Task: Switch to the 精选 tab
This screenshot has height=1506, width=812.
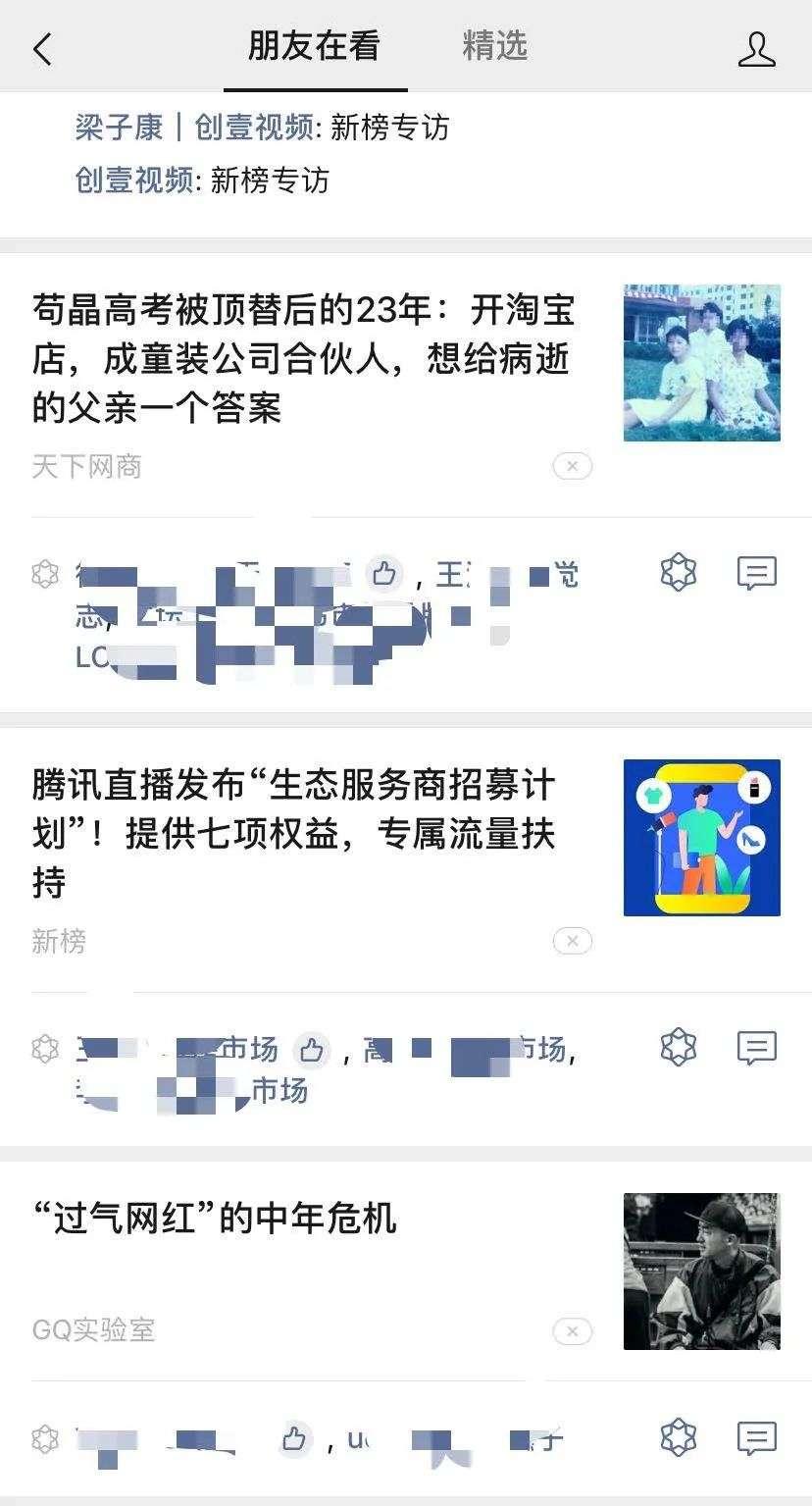Action: pyautogui.click(x=494, y=46)
